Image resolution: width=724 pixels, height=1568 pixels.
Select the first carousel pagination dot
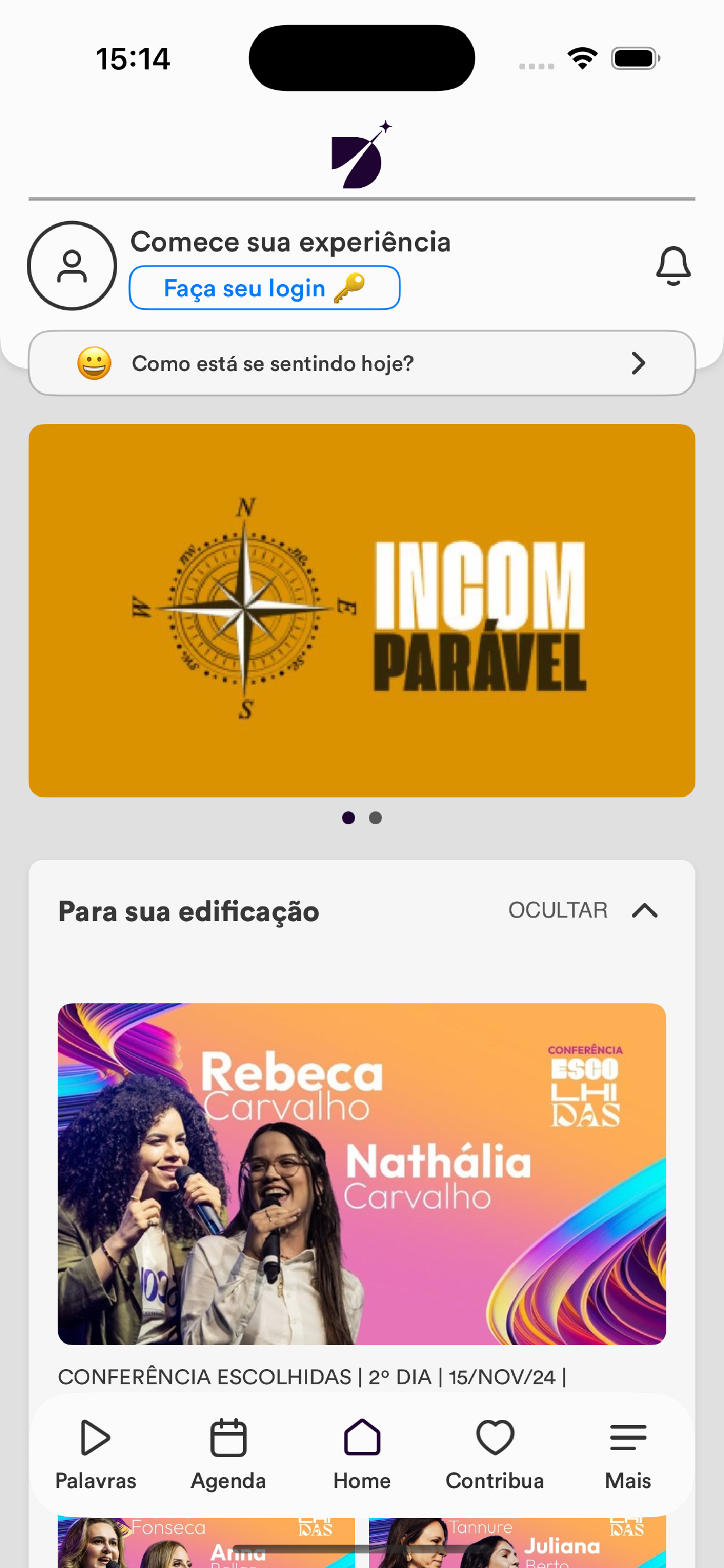[348, 818]
